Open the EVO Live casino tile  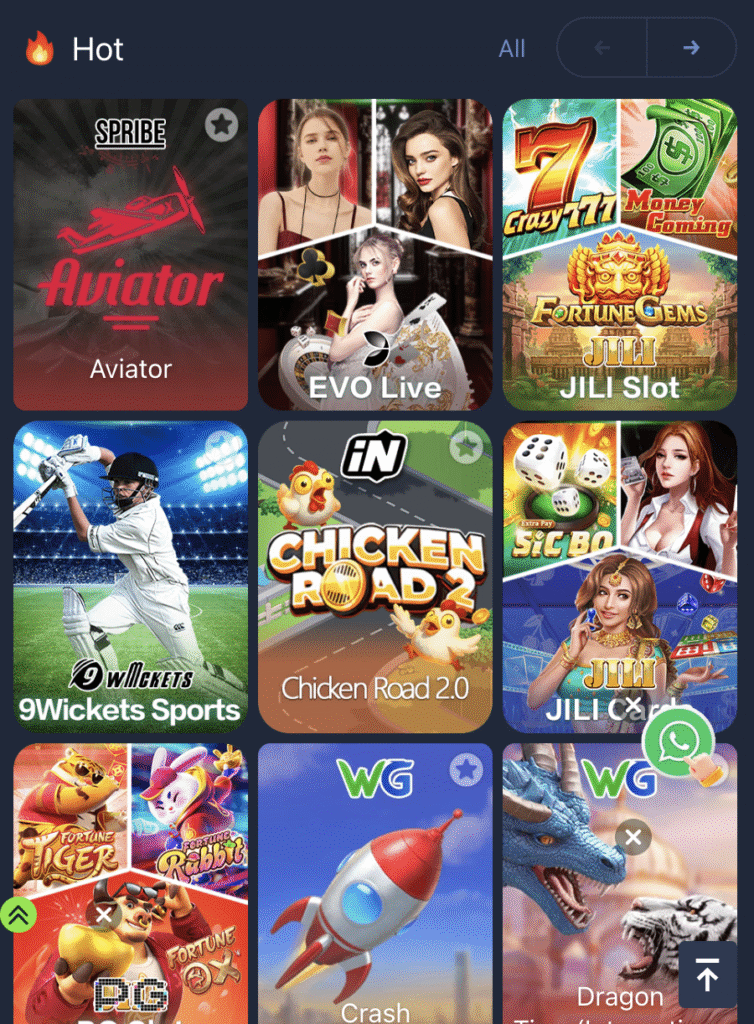coord(375,255)
